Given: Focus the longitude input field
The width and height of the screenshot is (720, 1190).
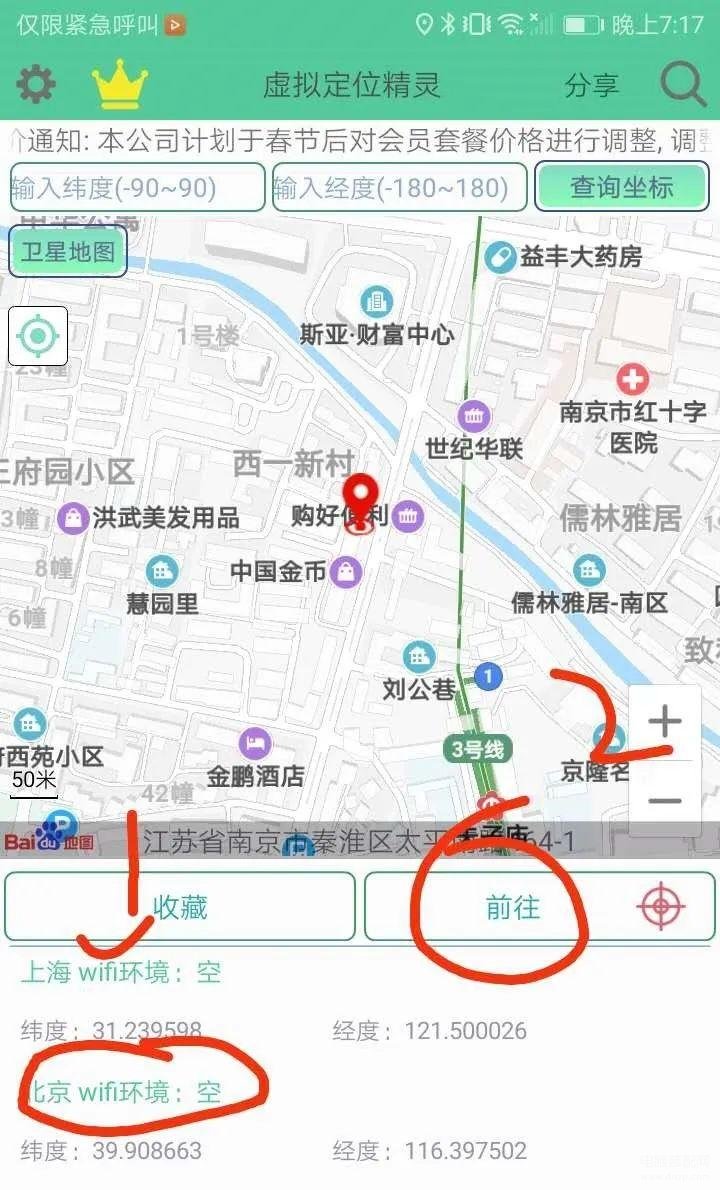Looking at the screenshot, I should (x=399, y=187).
